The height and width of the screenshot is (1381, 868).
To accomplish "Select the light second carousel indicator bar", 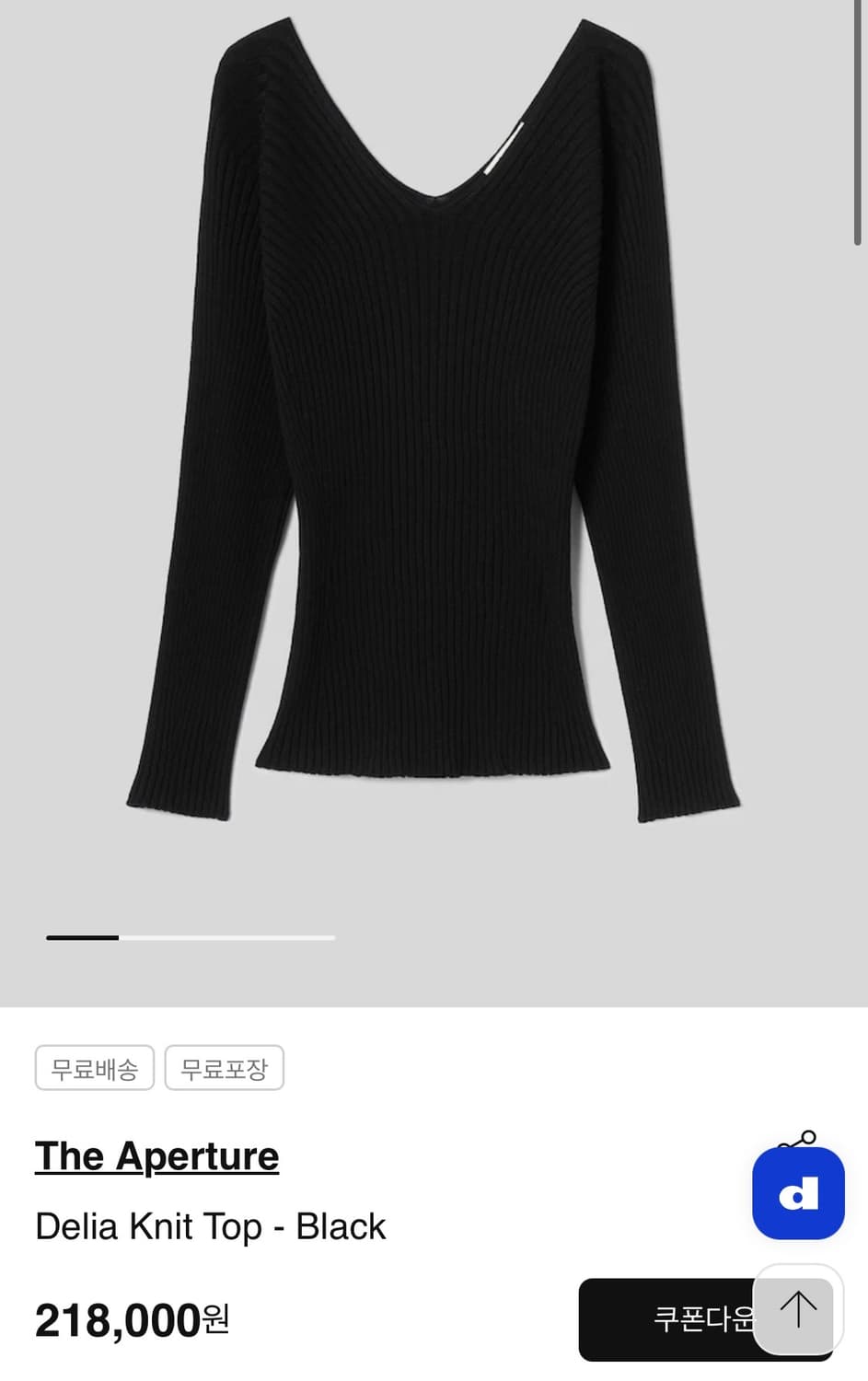I will coord(229,937).
